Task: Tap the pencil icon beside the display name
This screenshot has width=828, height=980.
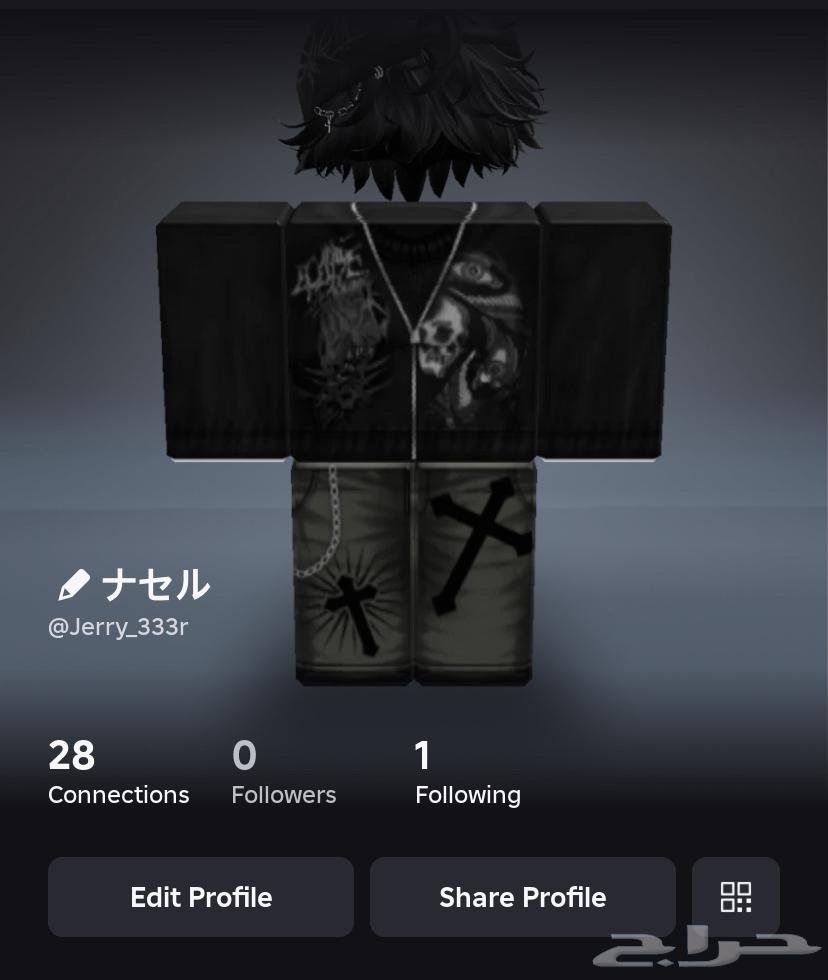Action: coord(74,585)
